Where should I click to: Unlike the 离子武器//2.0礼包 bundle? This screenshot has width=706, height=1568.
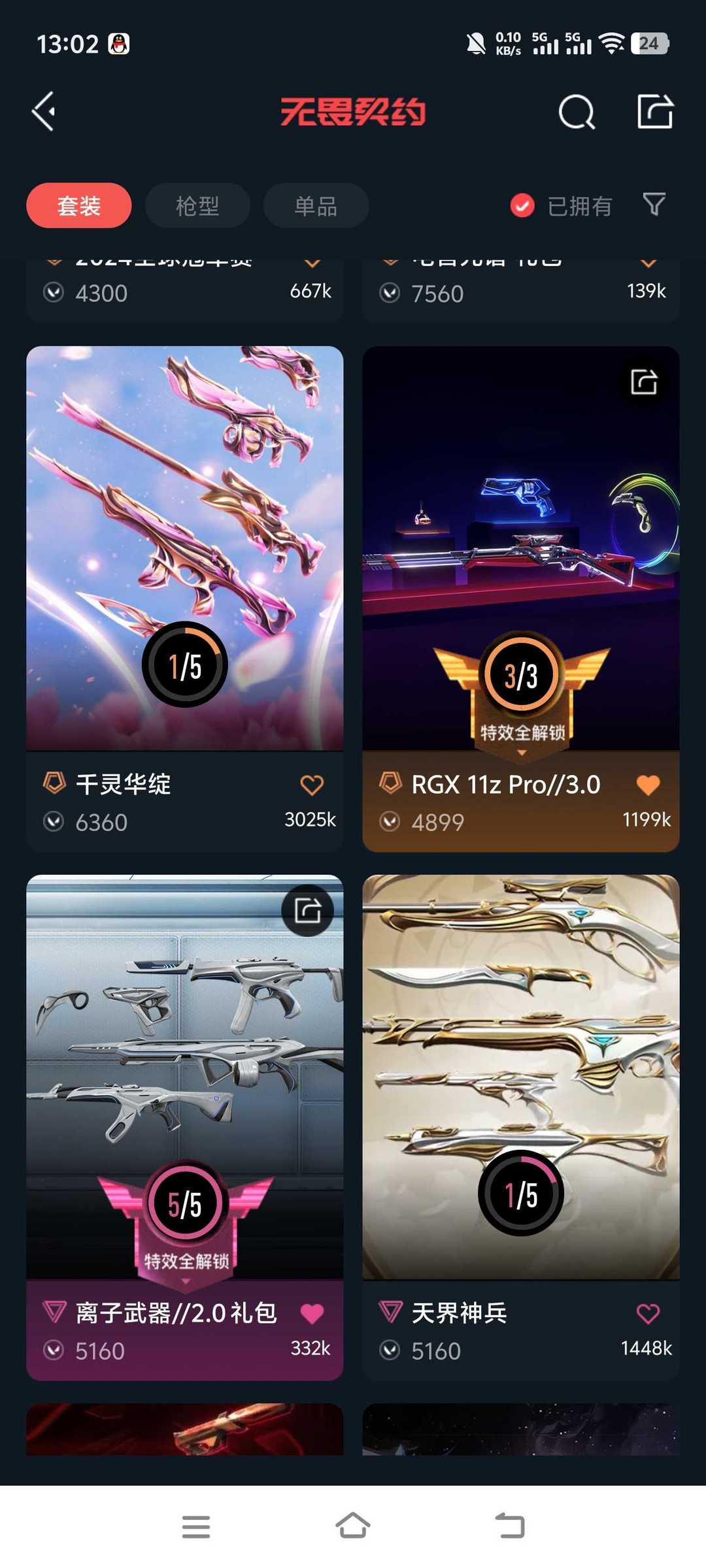point(312,1313)
